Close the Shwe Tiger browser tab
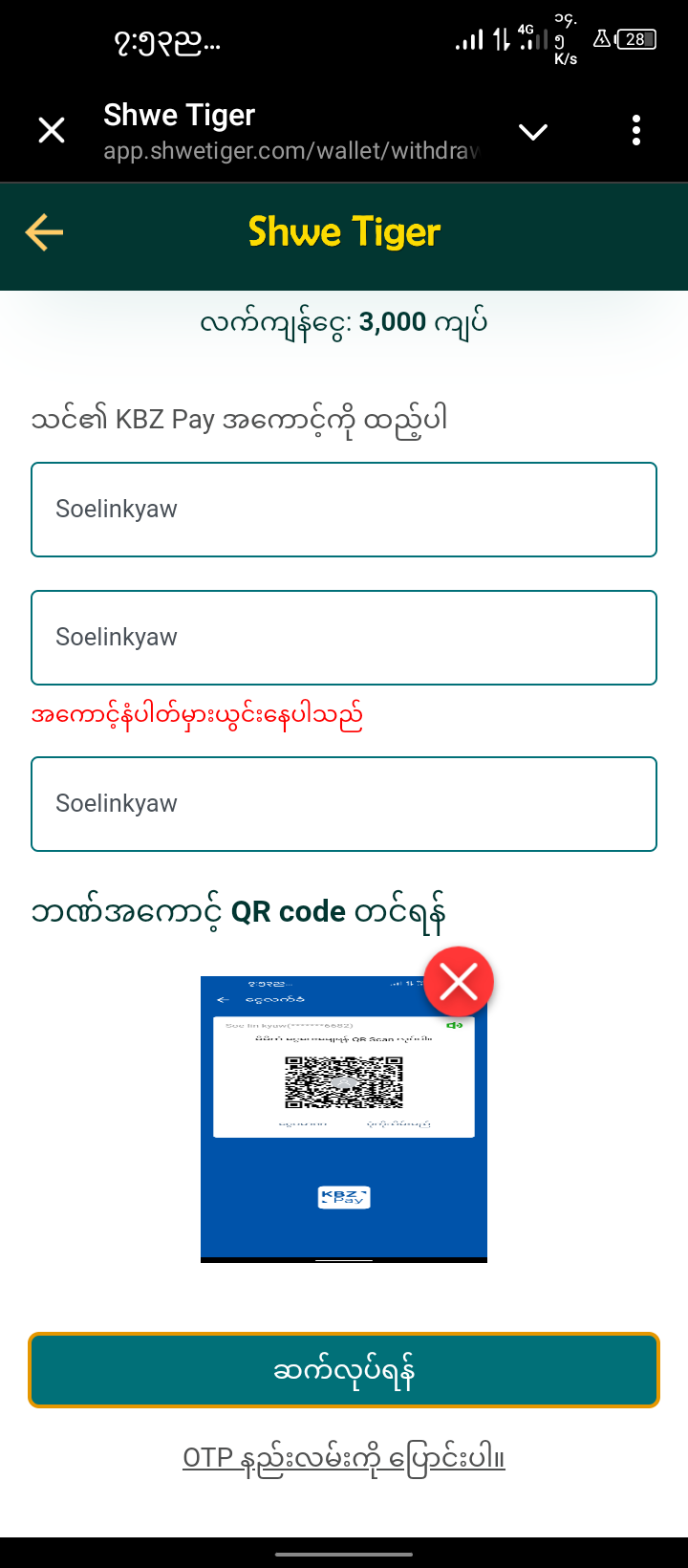 point(52,130)
